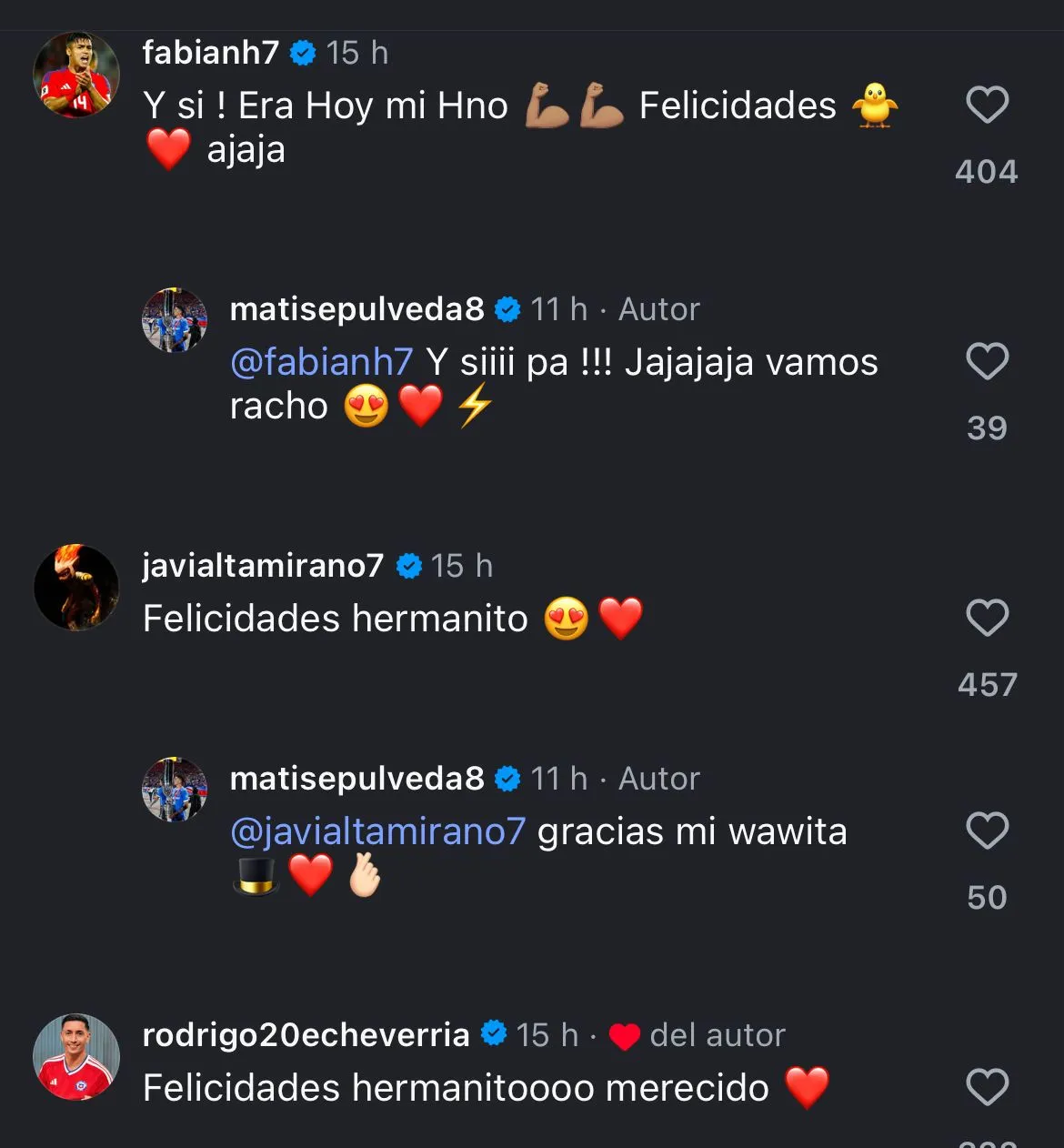
Task: Open the javialtamirano7 username
Action: pos(263,566)
